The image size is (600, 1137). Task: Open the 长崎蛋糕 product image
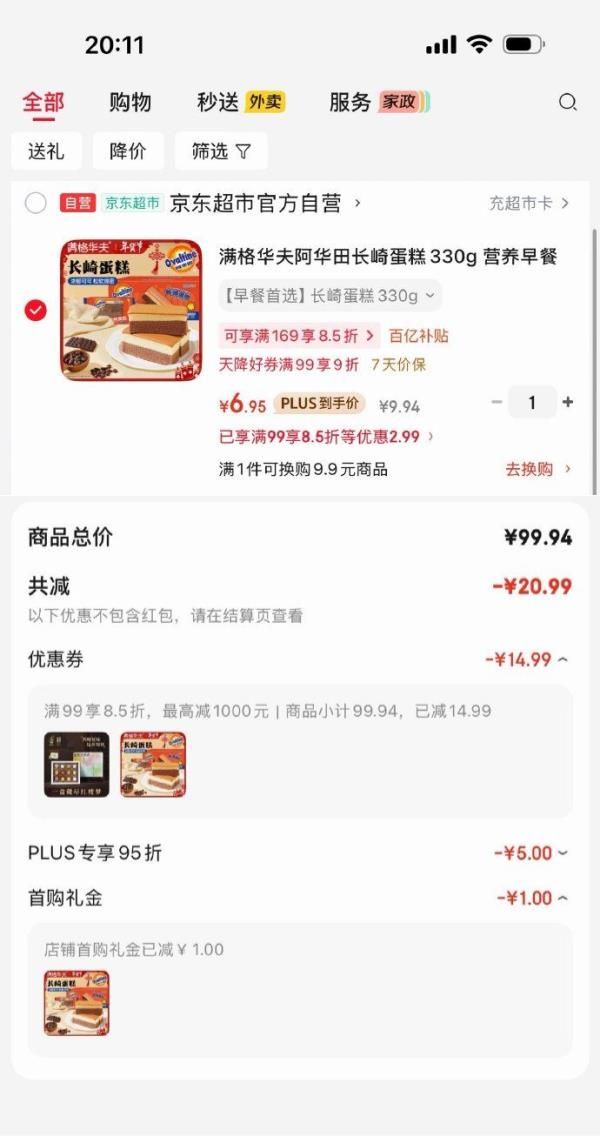tap(131, 310)
